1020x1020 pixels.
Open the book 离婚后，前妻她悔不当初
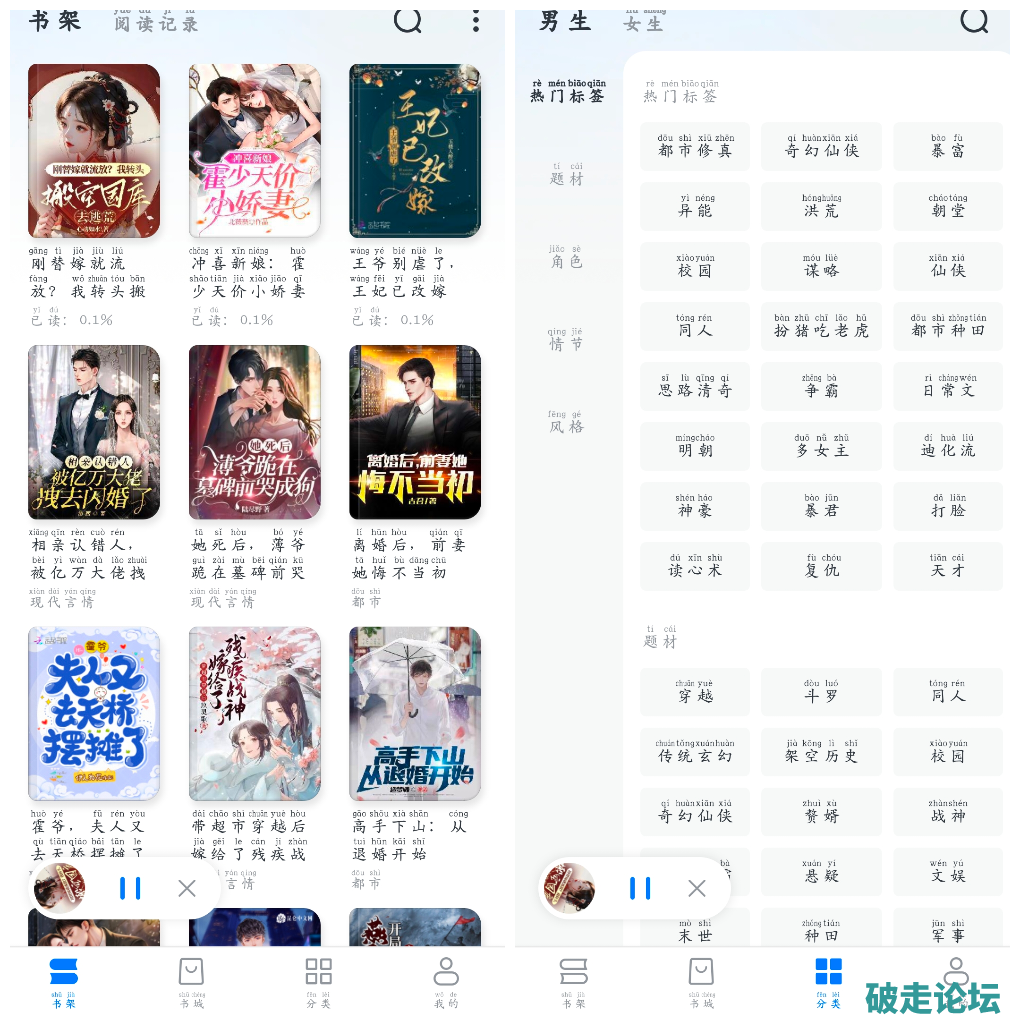(414, 432)
